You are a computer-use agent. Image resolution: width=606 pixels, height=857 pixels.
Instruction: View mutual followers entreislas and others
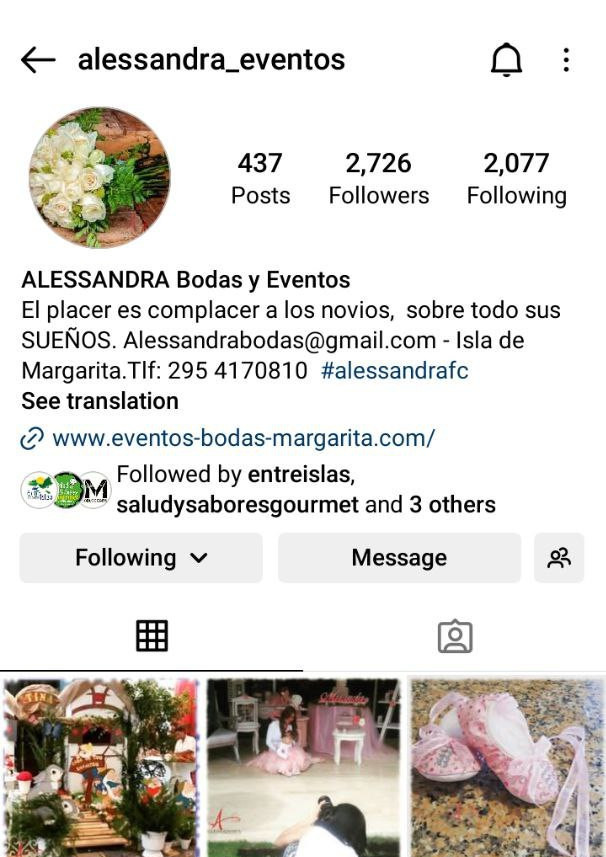[x=305, y=489]
